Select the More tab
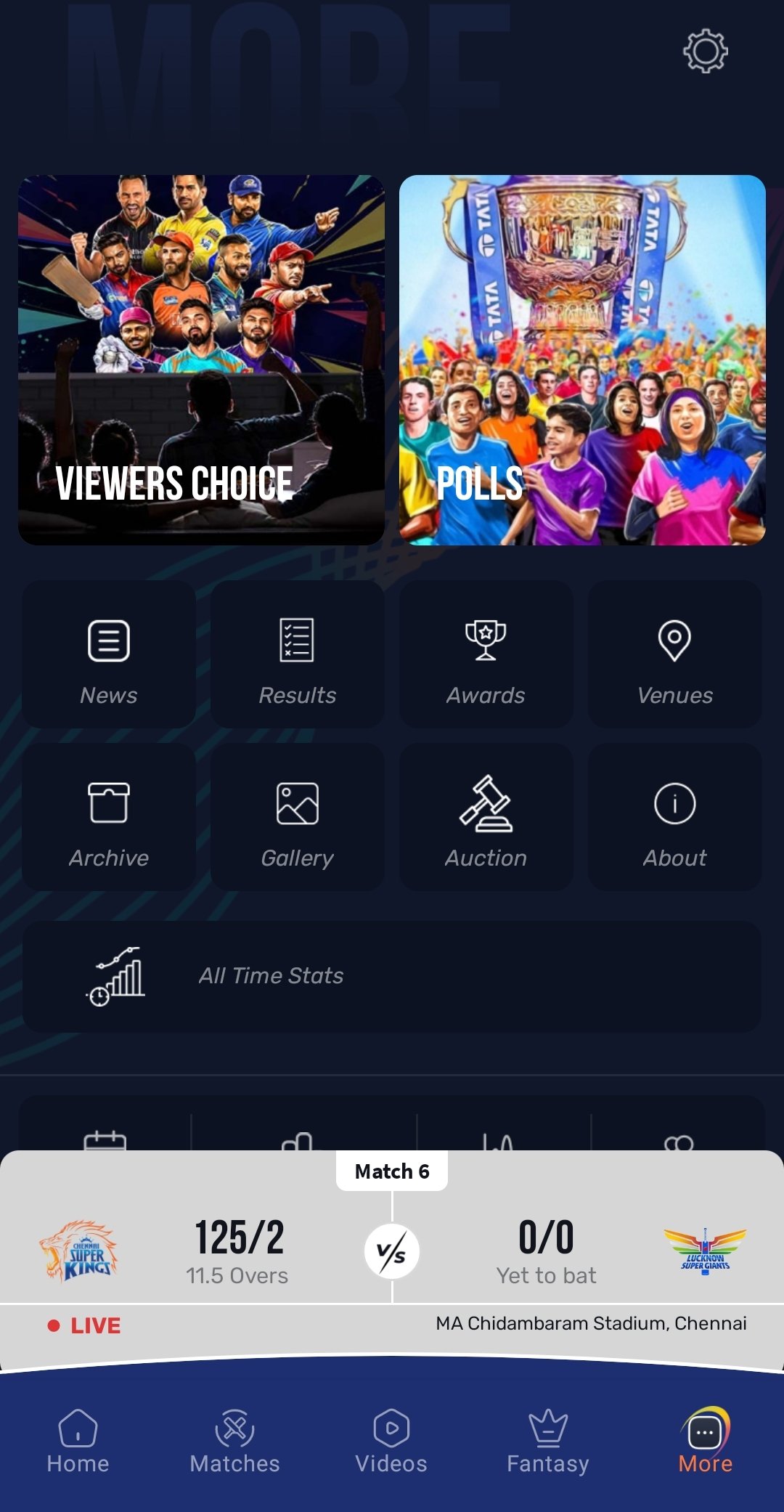Viewport: 784px width, 1512px height. click(x=705, y=1442)
